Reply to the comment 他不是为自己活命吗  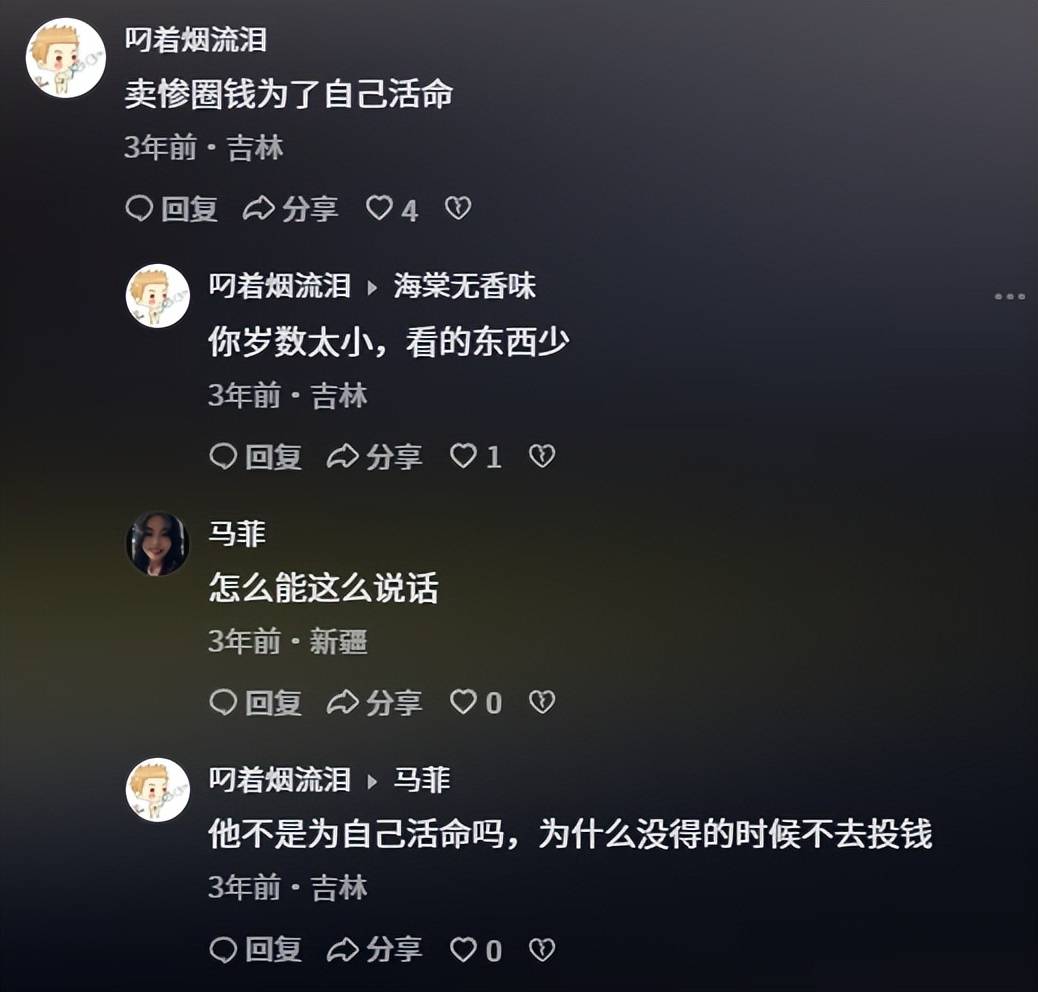(255, 949)
